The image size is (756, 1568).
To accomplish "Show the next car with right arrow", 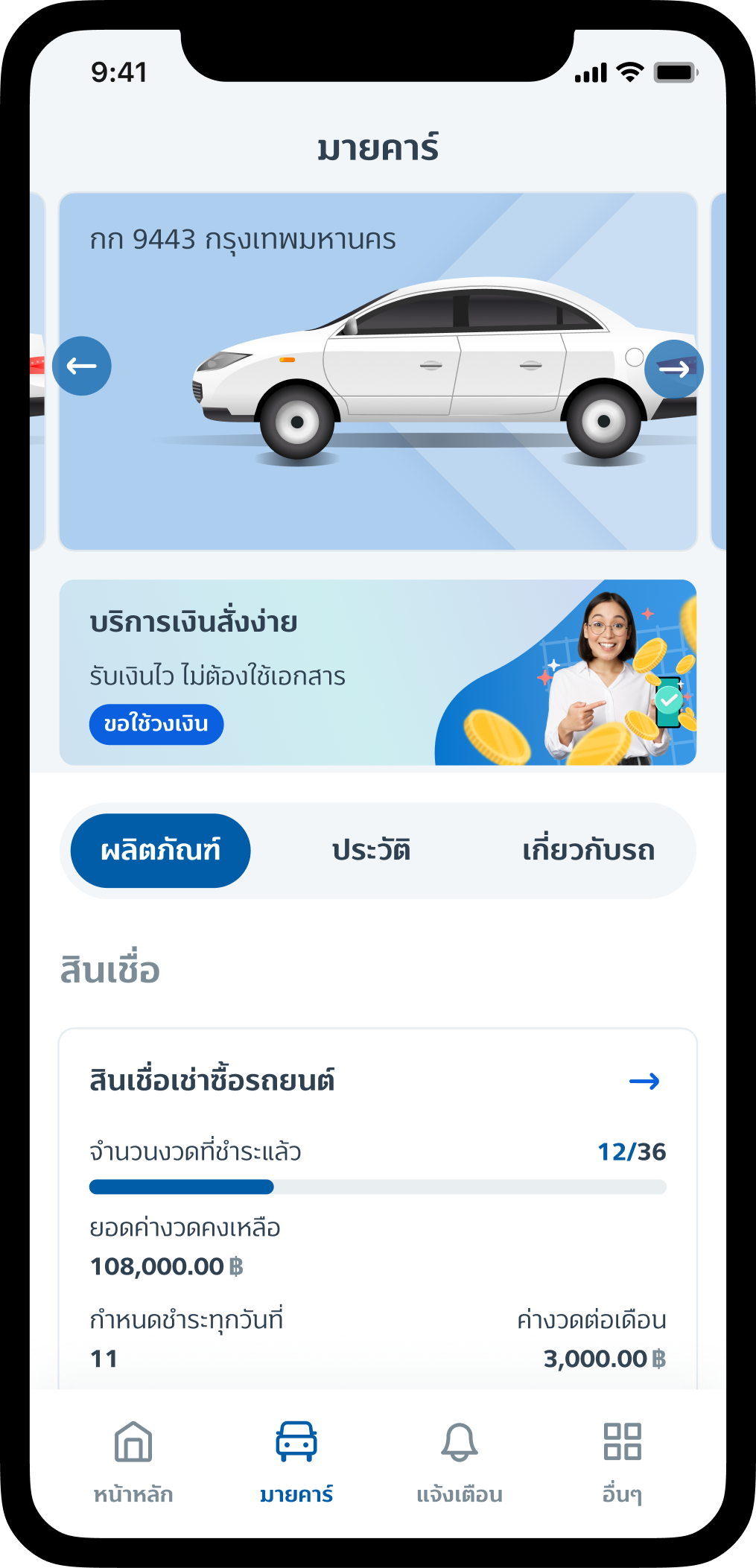I will tap(673, 369).
